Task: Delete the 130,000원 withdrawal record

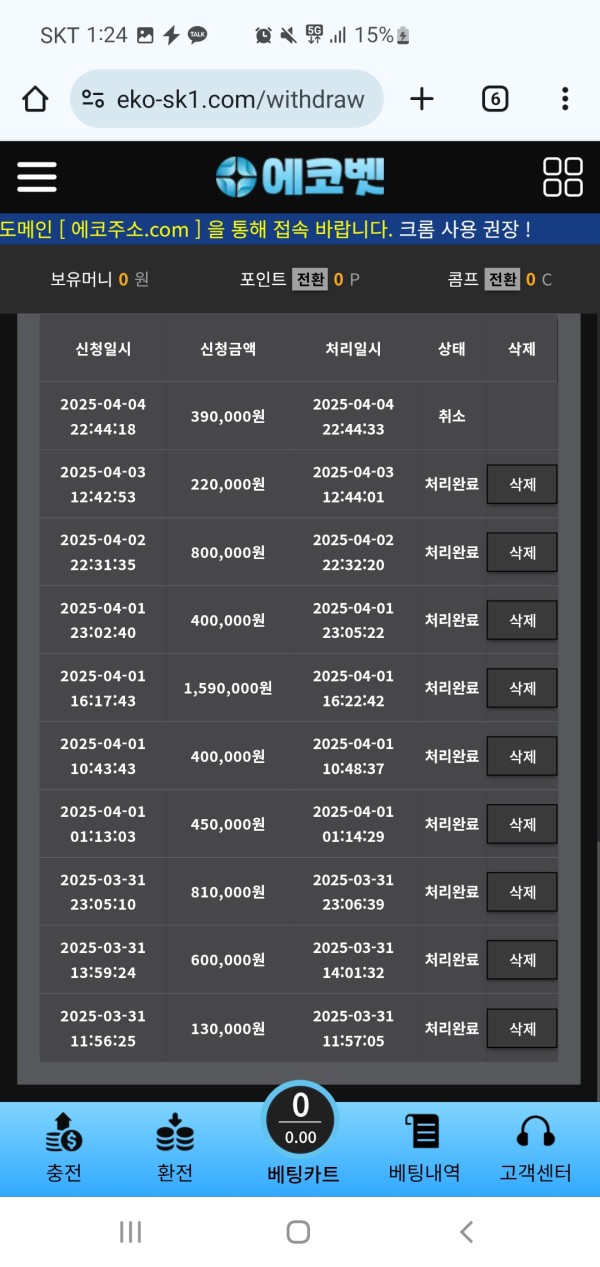Action: click(x=522, y=1028)
